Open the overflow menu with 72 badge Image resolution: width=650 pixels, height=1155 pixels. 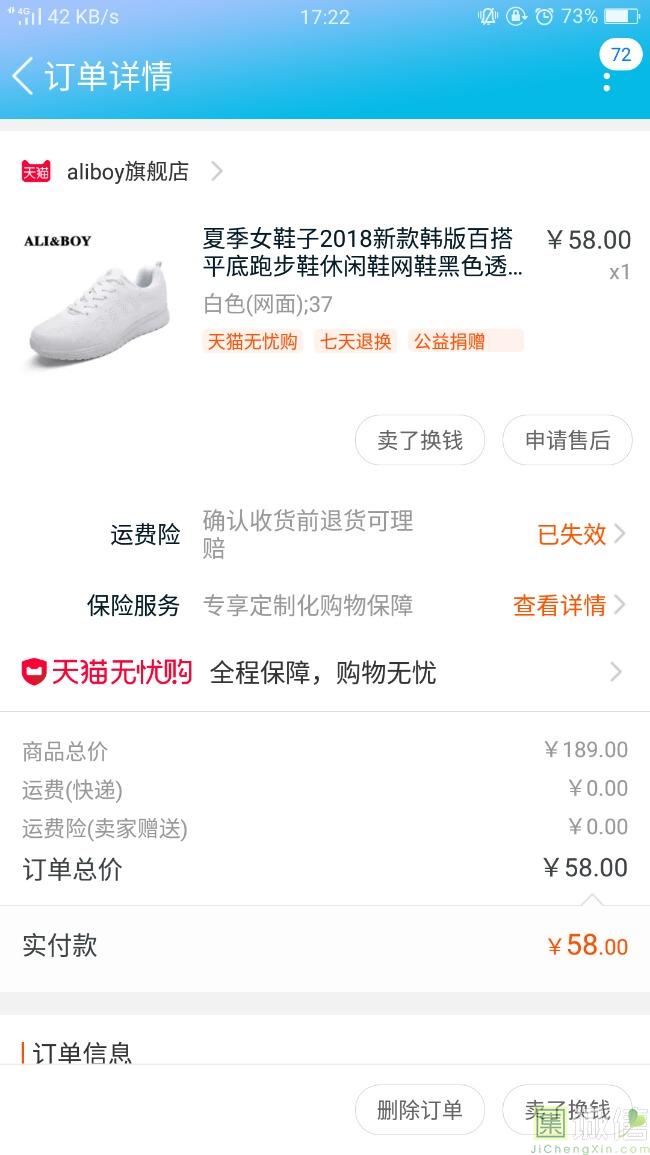(607, 76)
